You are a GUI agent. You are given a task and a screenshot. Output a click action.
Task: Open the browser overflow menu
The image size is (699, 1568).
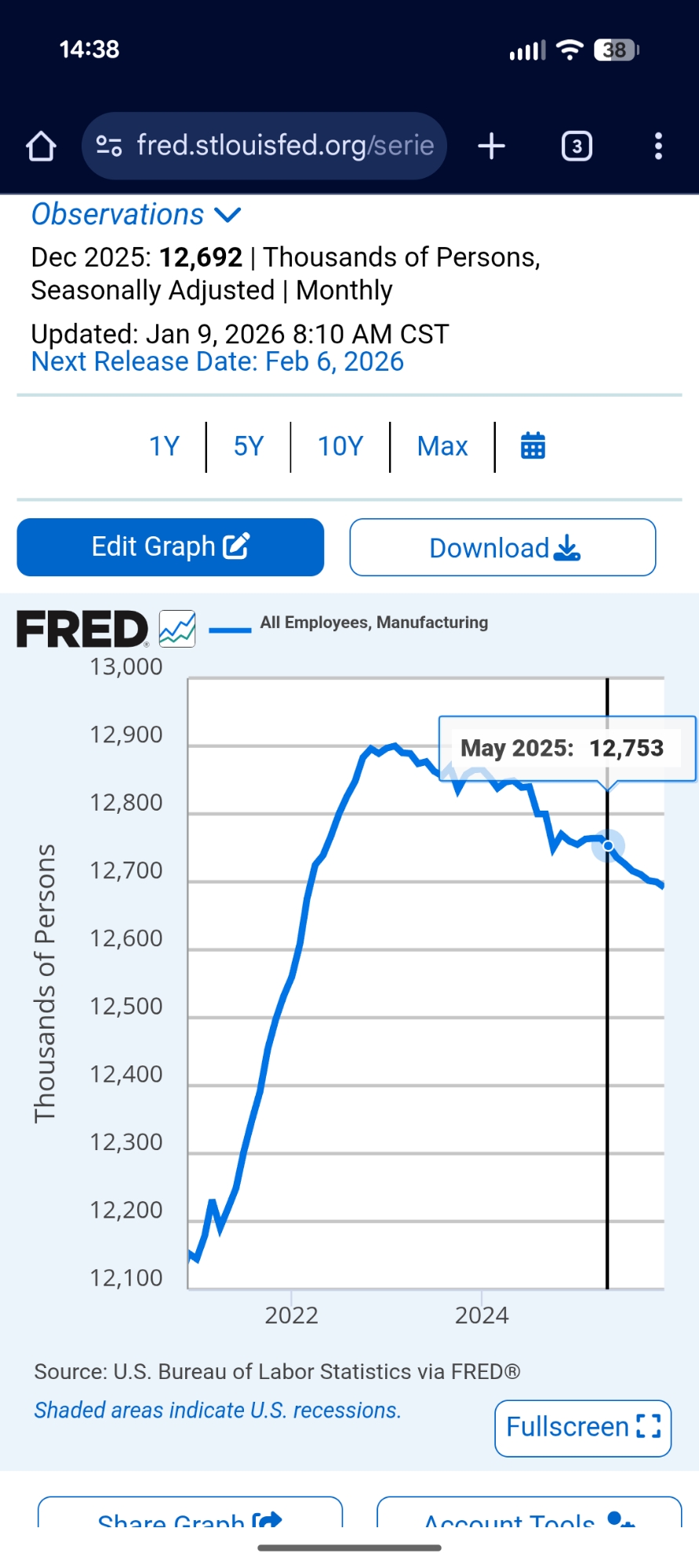tap(658, 146)
